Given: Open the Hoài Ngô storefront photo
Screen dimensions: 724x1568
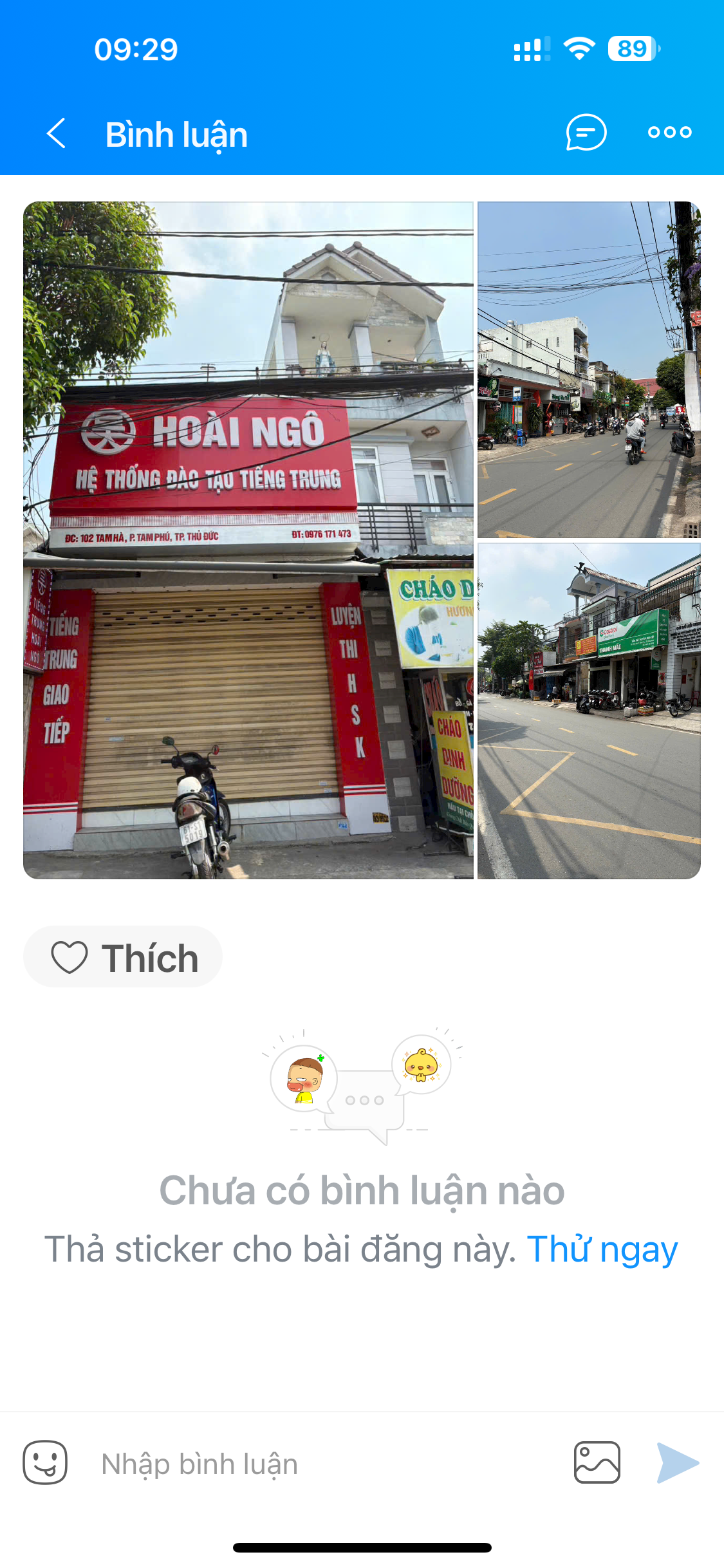Looking at the screenshot, I should (248, 541).
